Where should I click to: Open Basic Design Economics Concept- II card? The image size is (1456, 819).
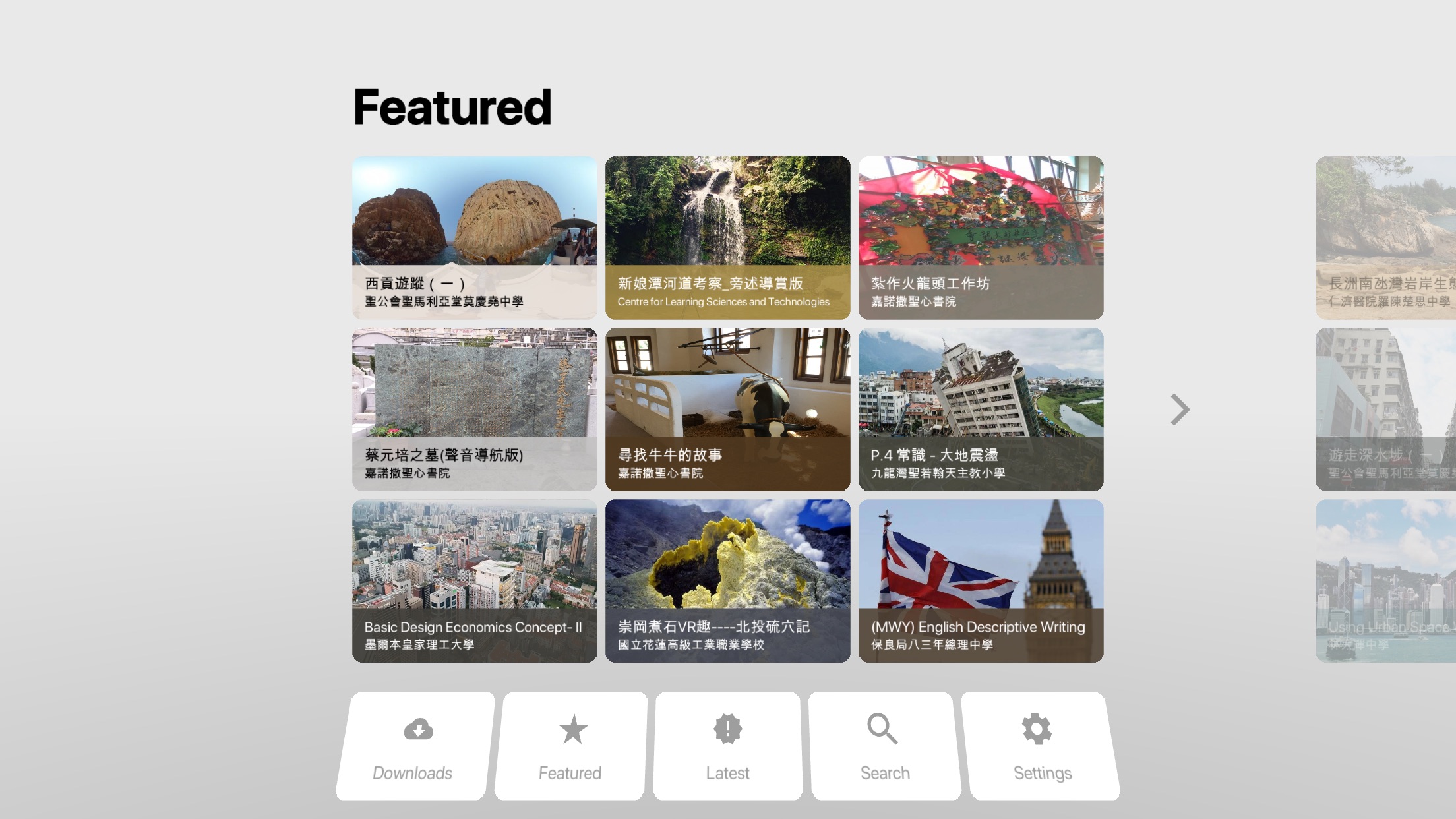474,580
